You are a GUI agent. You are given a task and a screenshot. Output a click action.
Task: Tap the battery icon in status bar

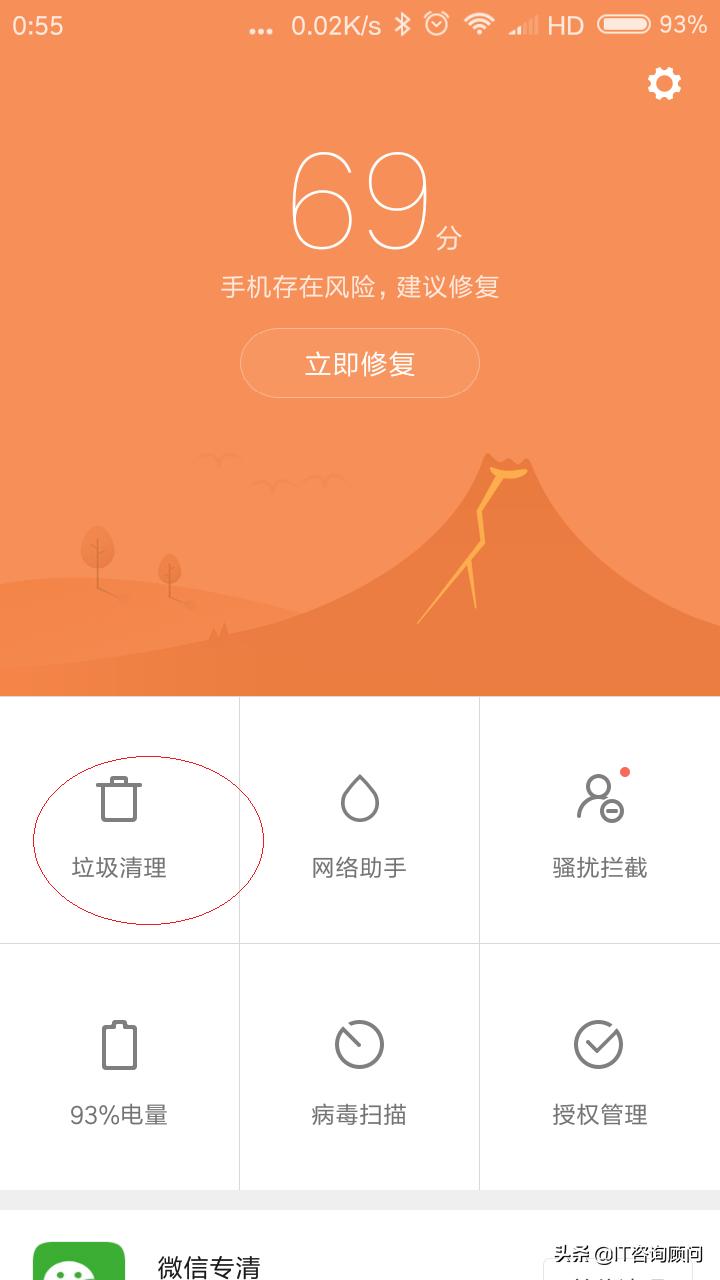pos(626,25)
